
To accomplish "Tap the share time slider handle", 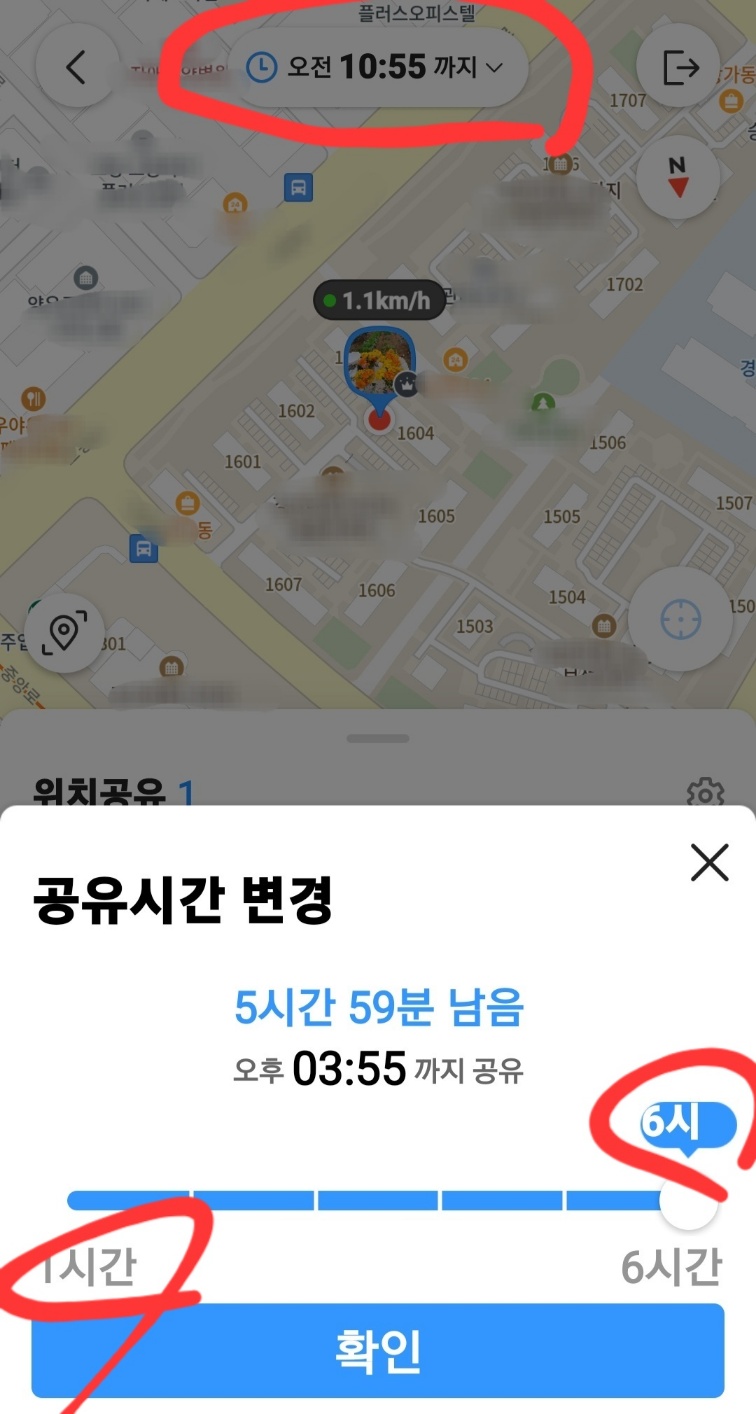I will coord(689,1200).
